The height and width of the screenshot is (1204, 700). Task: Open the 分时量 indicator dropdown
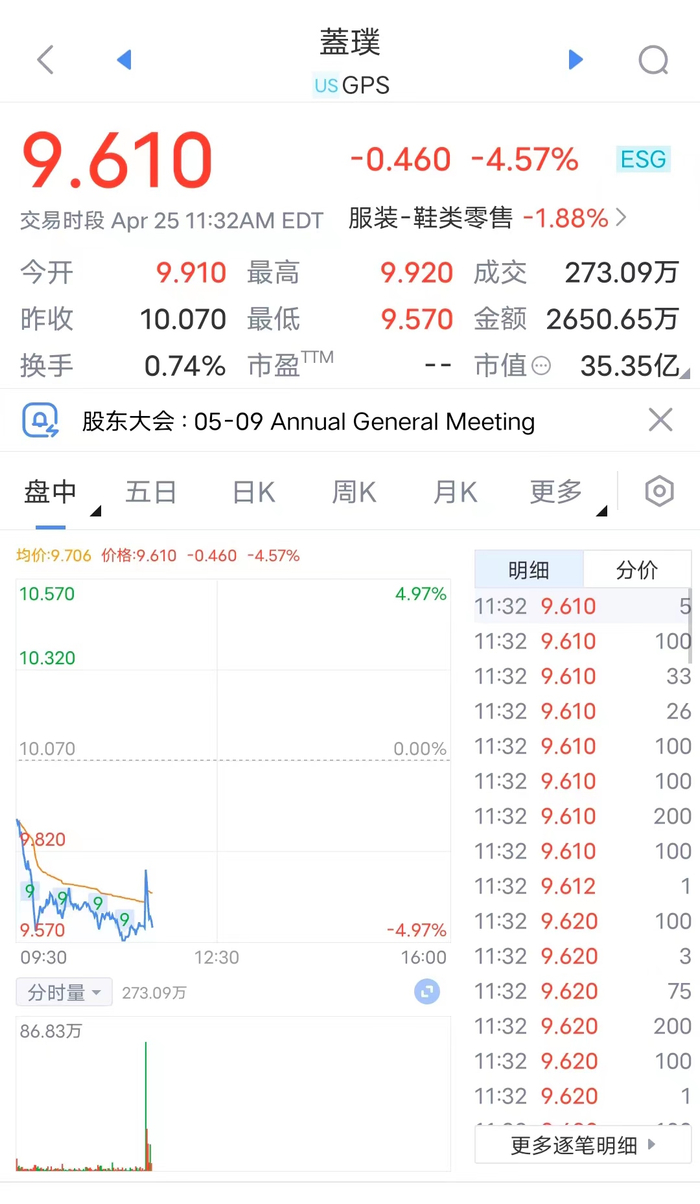[65, 993]
